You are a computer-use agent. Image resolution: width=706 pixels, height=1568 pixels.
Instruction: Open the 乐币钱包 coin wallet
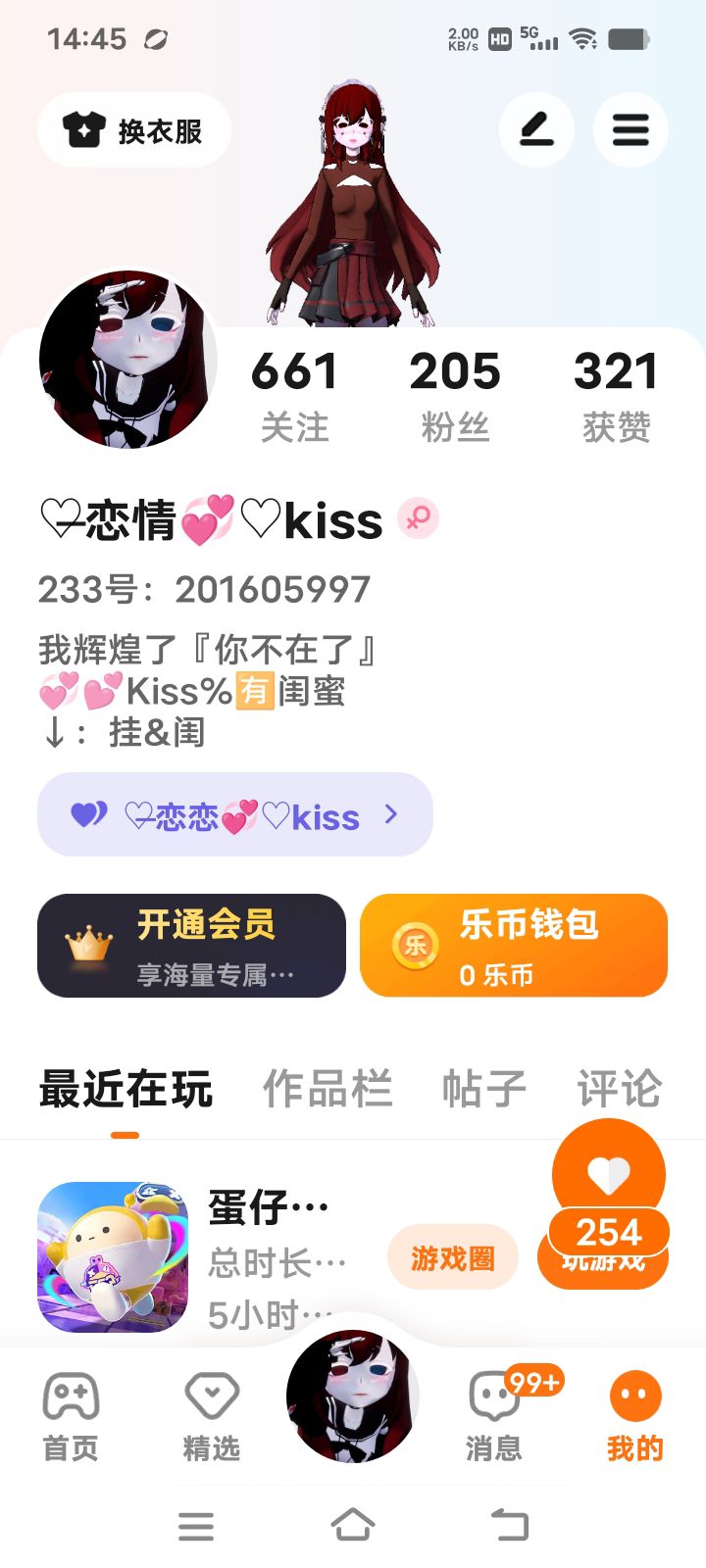[x=514, y=946]
